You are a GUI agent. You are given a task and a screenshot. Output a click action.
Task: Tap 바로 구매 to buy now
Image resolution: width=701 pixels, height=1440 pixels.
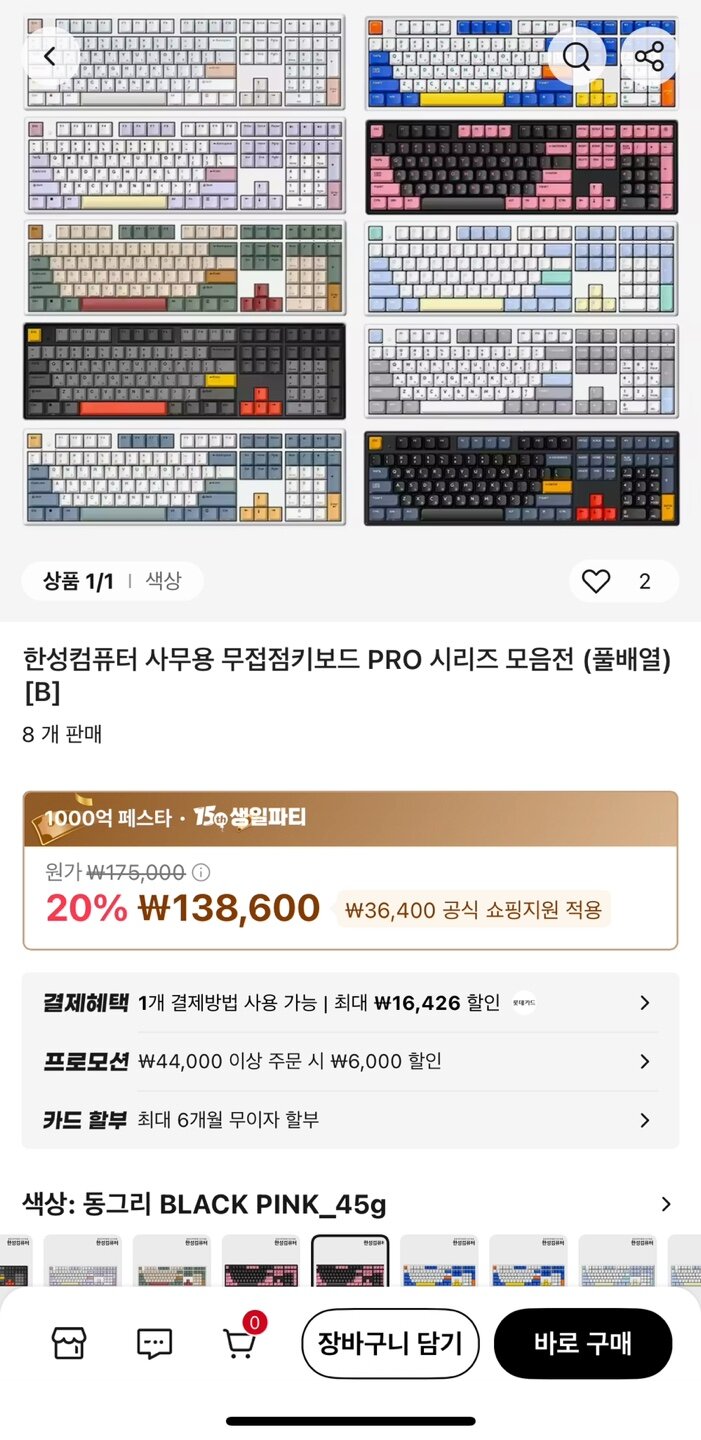click(x=583, y=1343)
